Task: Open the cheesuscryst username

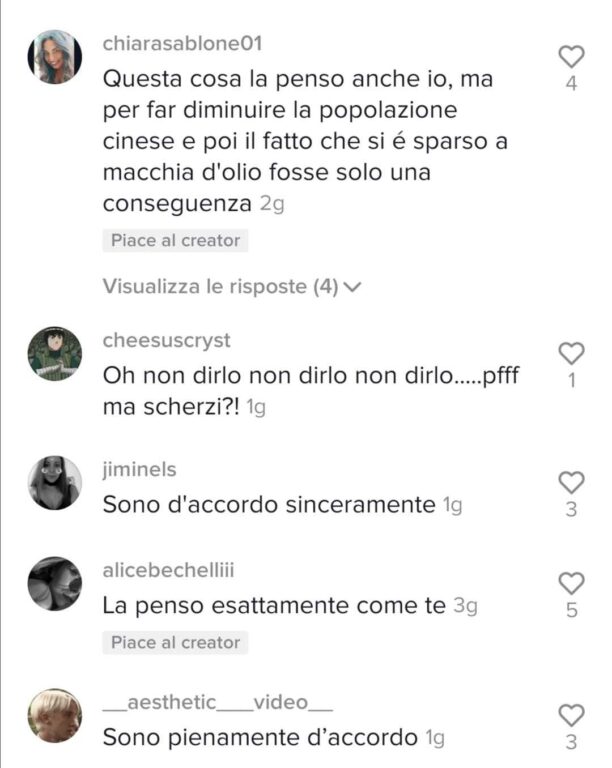Action: click(167, 341)
